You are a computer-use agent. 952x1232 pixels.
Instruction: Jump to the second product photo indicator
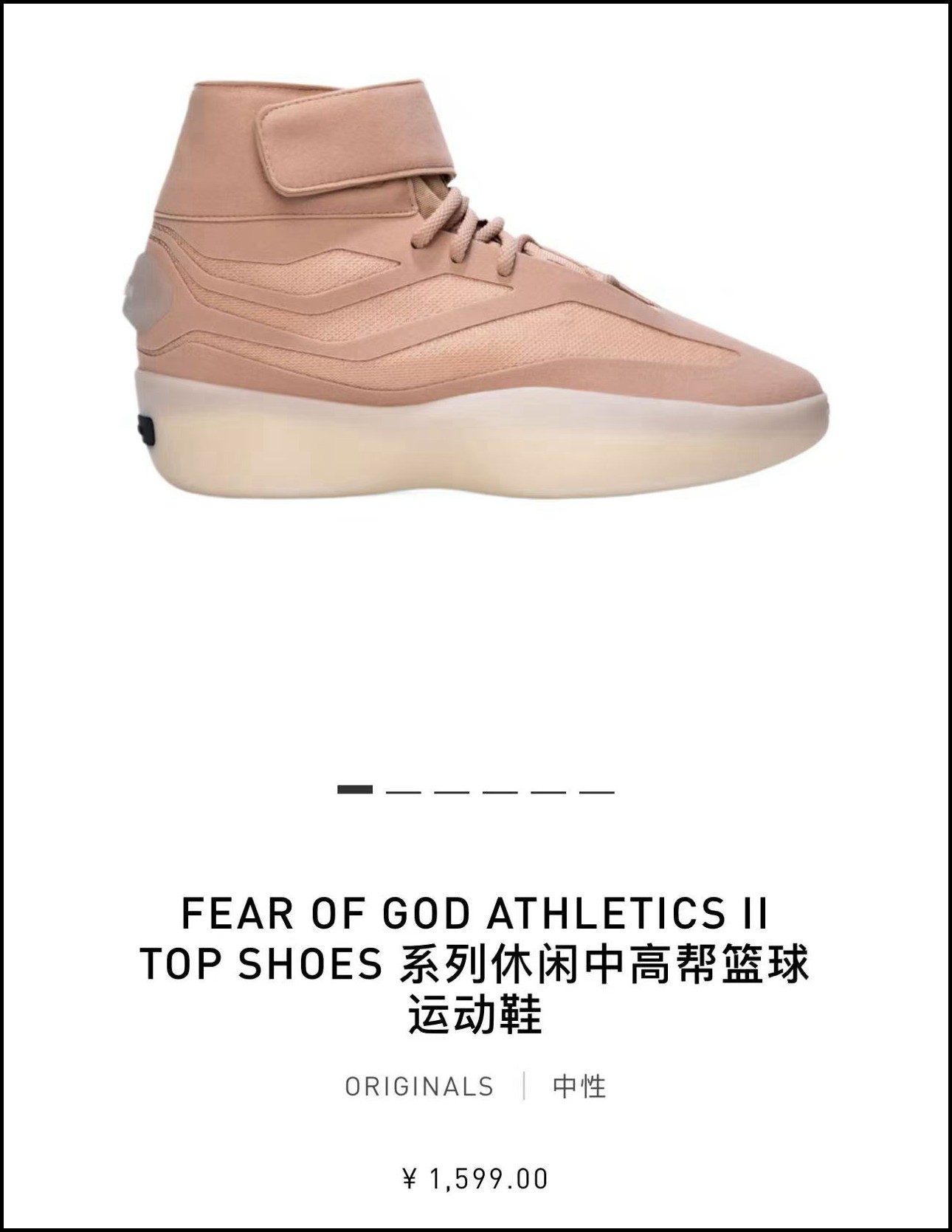pos(403,791)
